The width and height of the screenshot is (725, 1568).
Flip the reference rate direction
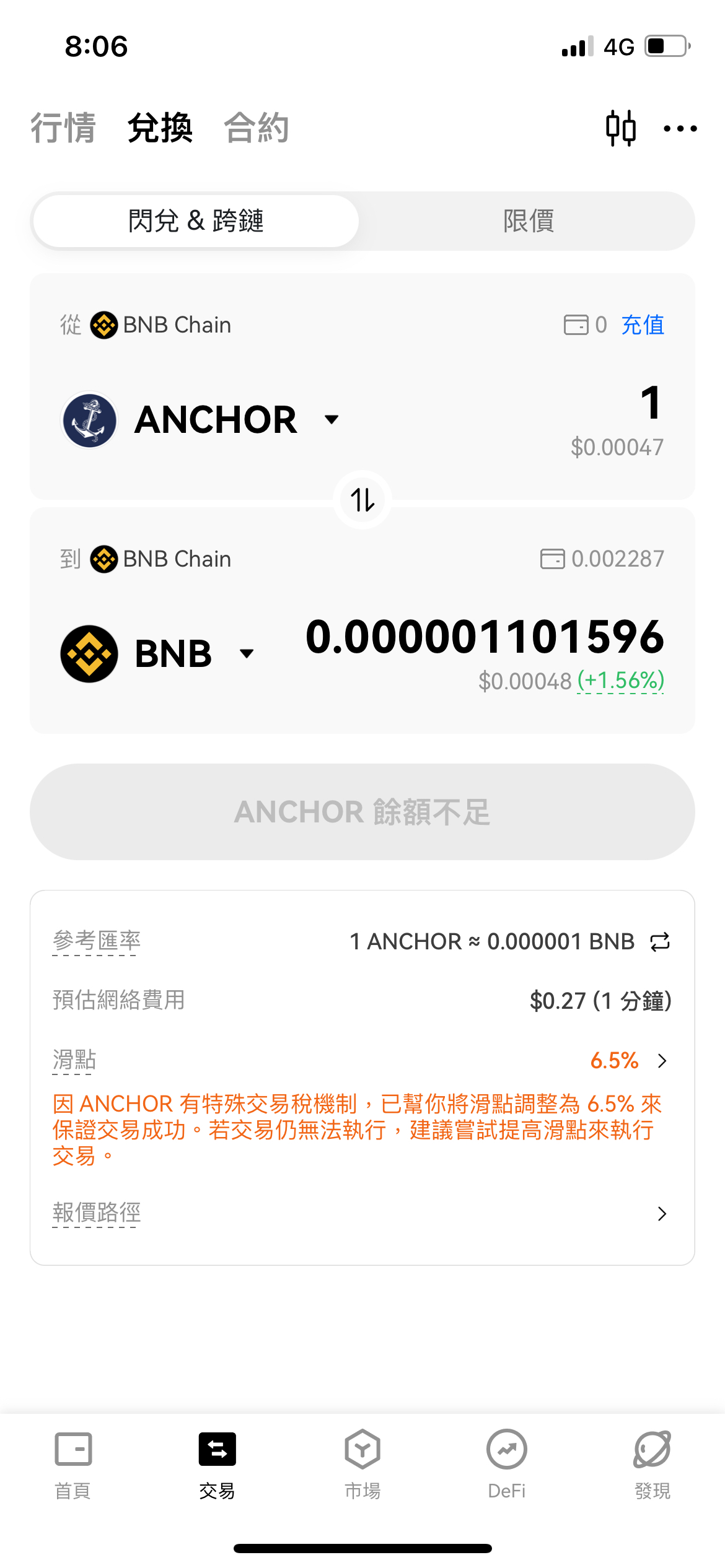pos(660,942)
